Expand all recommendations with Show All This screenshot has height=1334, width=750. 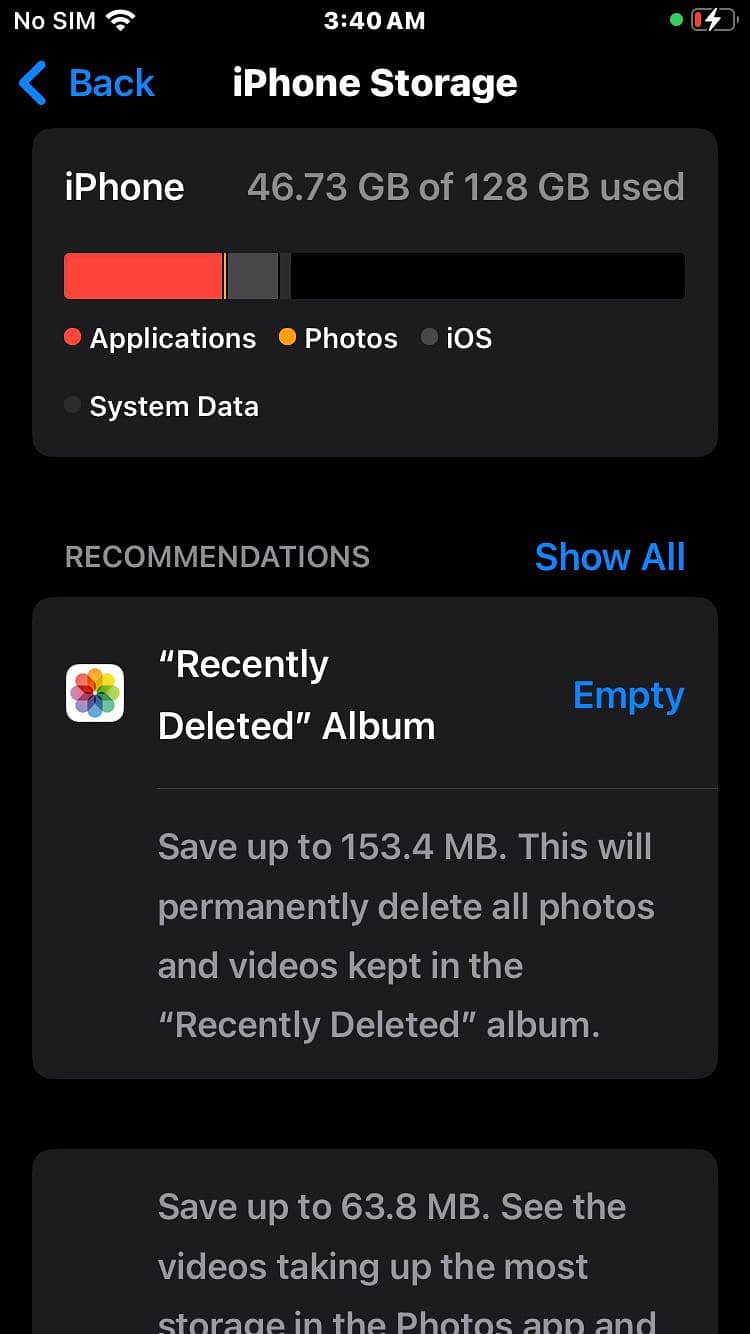point(610,557)
